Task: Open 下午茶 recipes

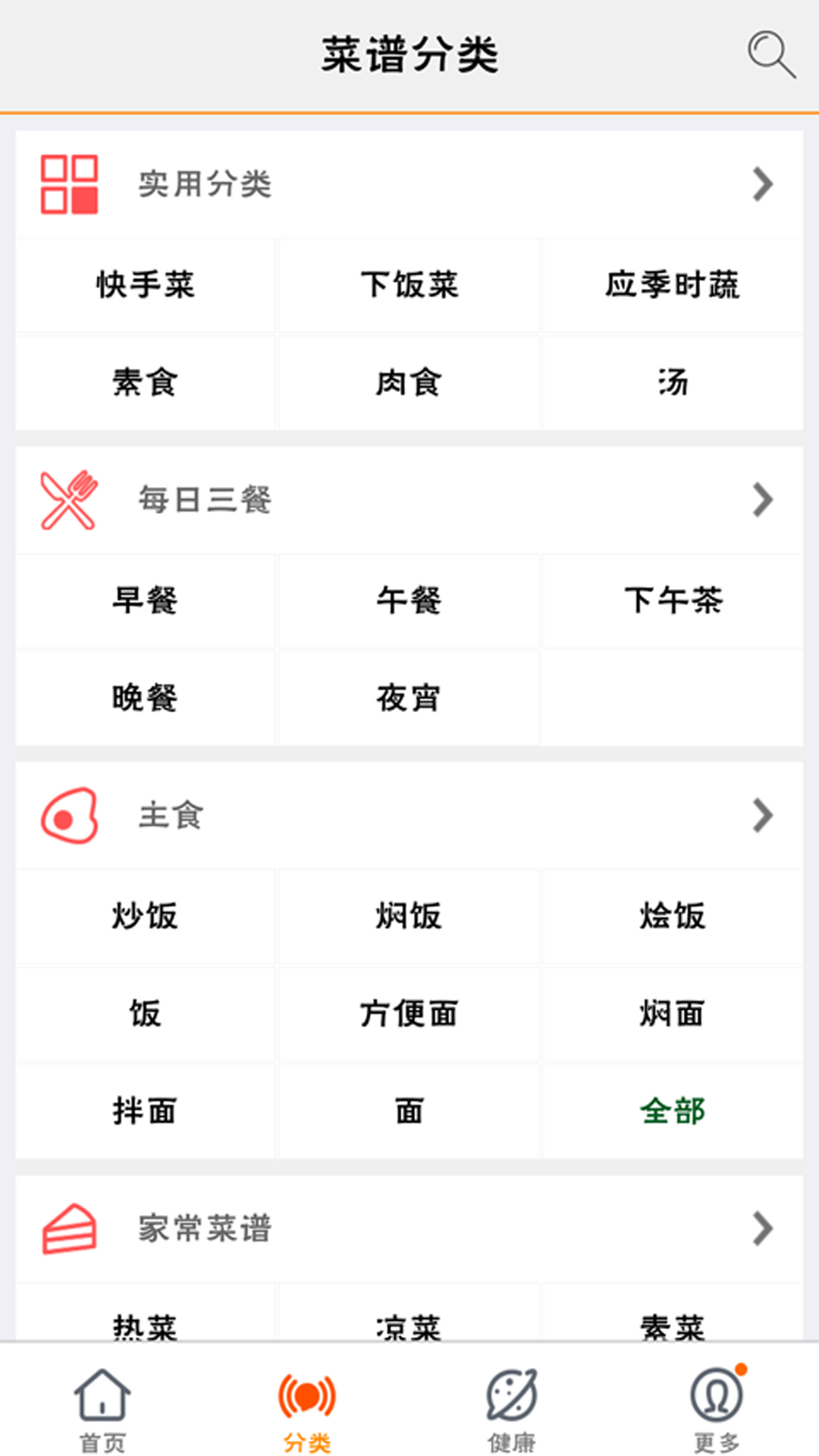Action: (673, 601)
